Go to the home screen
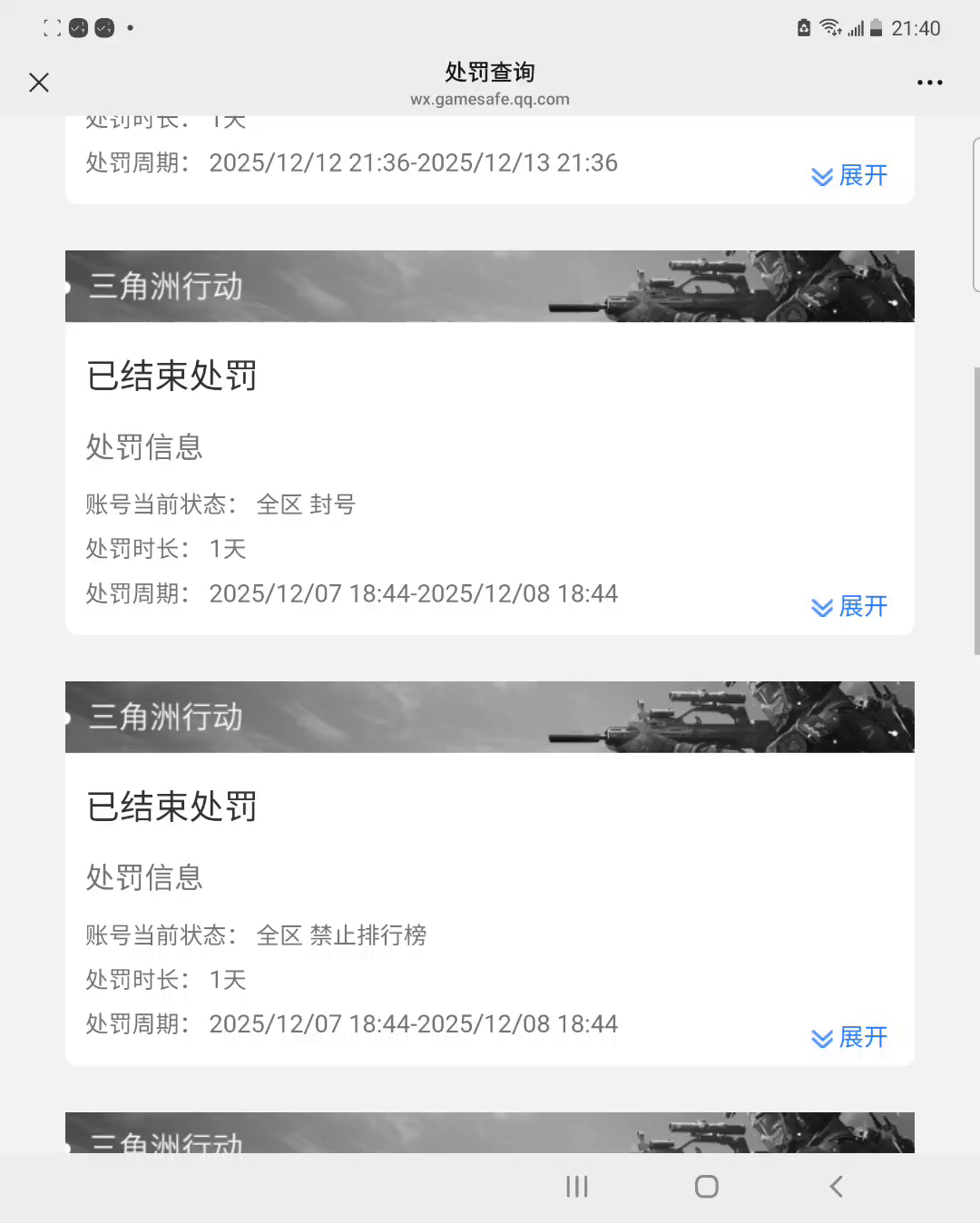The height and width of the screenshot is (1223, 980). tap(706, 1186)
